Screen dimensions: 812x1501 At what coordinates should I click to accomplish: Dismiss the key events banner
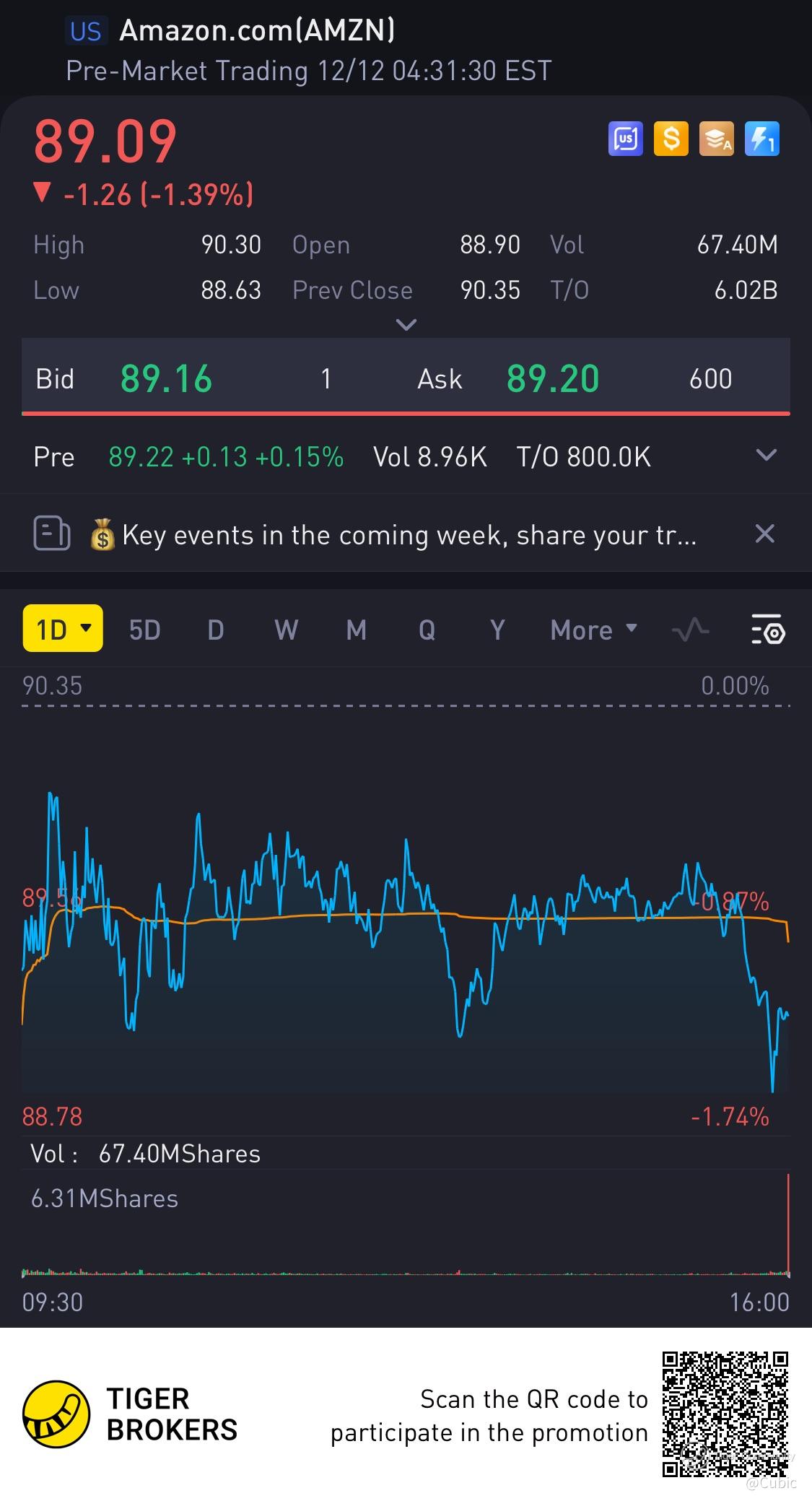coord(764,534)
